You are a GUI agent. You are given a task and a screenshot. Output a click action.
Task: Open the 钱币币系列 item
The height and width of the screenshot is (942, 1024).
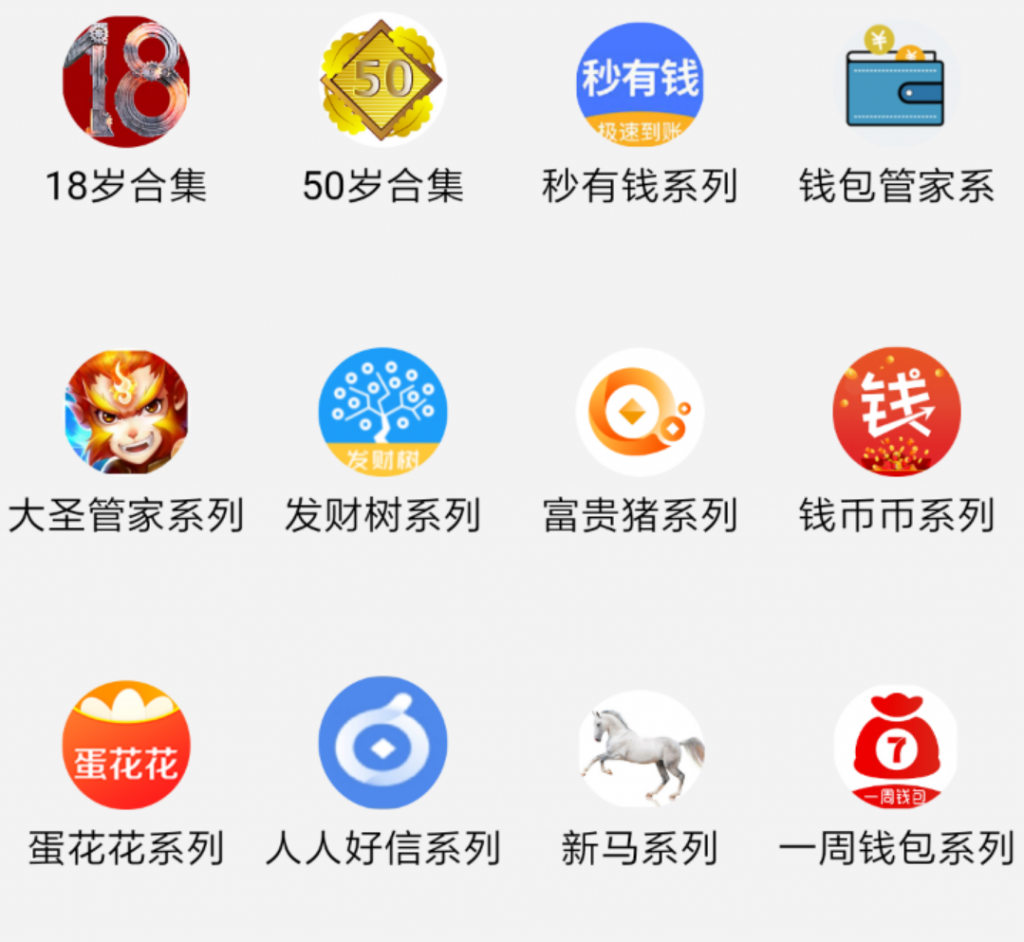click(896, 411)
